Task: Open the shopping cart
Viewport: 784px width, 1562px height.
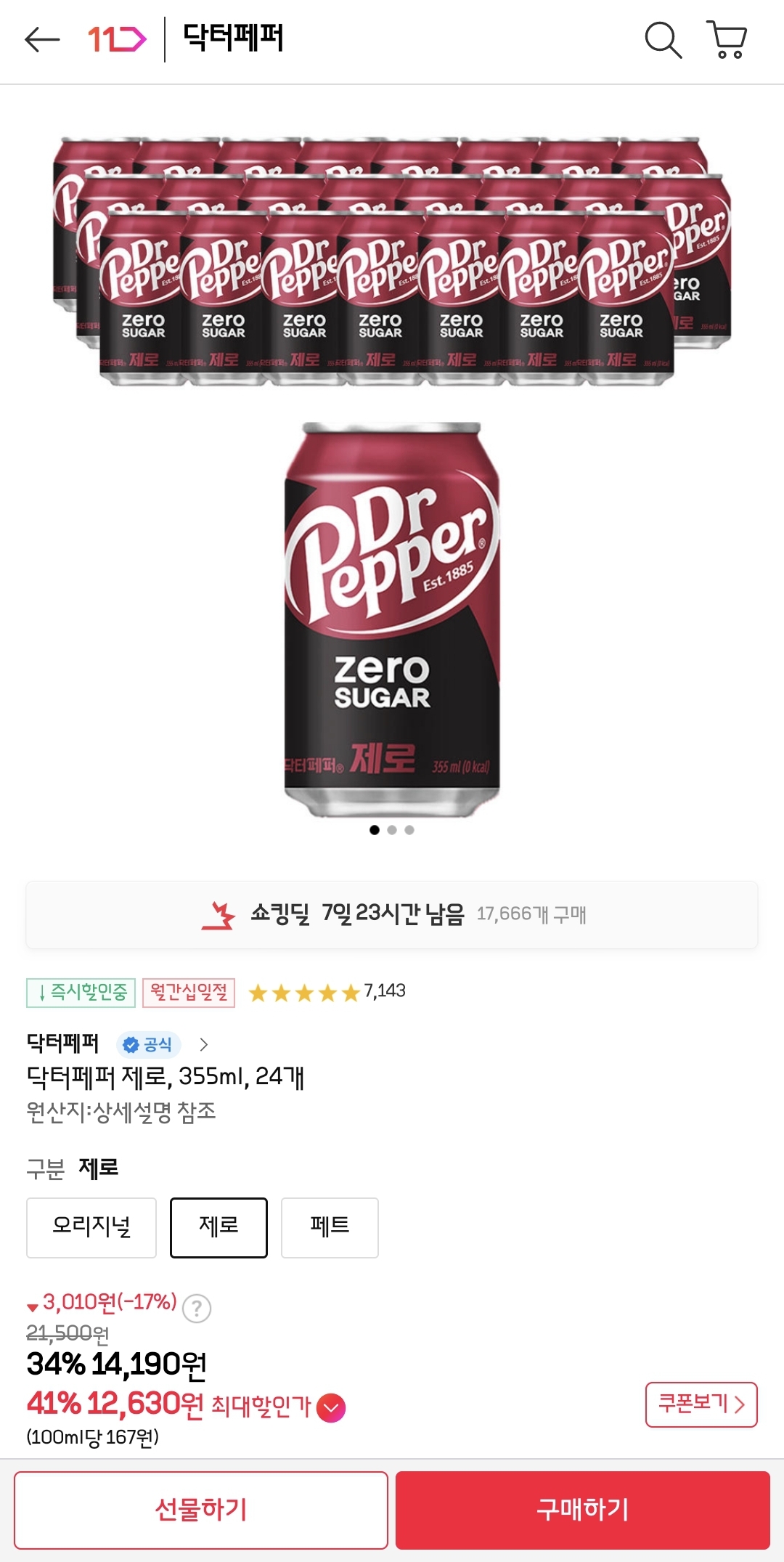Action: 727,40
